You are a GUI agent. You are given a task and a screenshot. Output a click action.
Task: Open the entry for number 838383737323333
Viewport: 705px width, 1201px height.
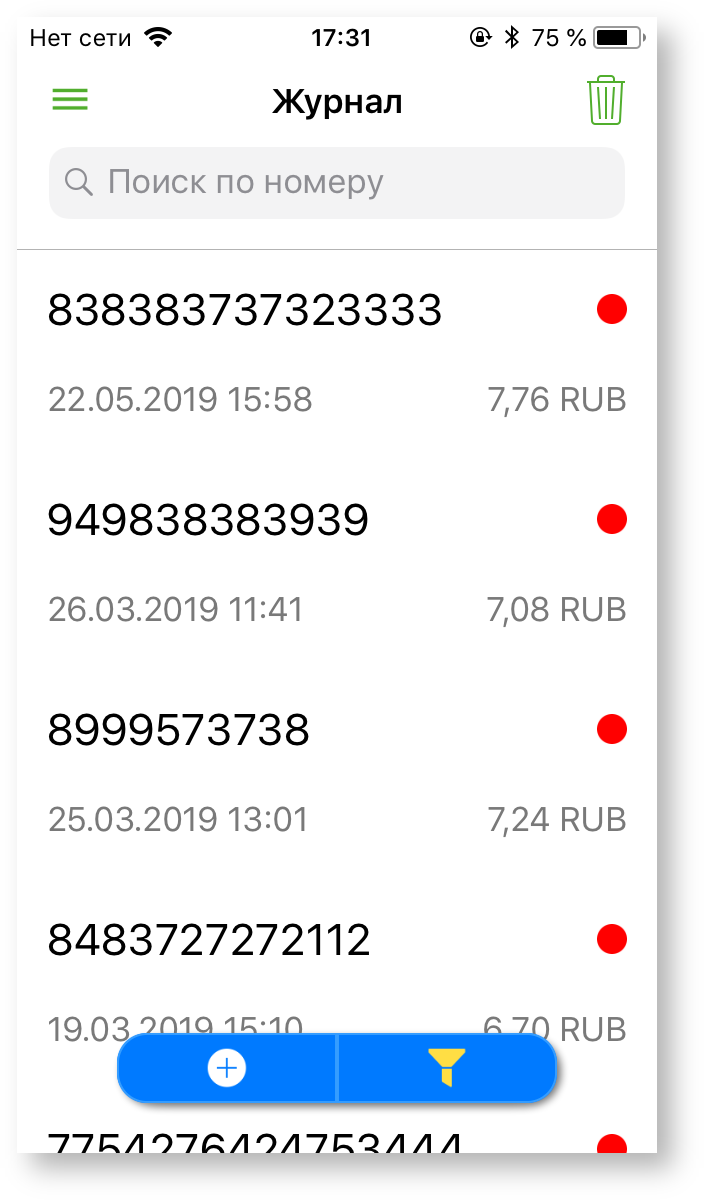(x=245, y=311)
